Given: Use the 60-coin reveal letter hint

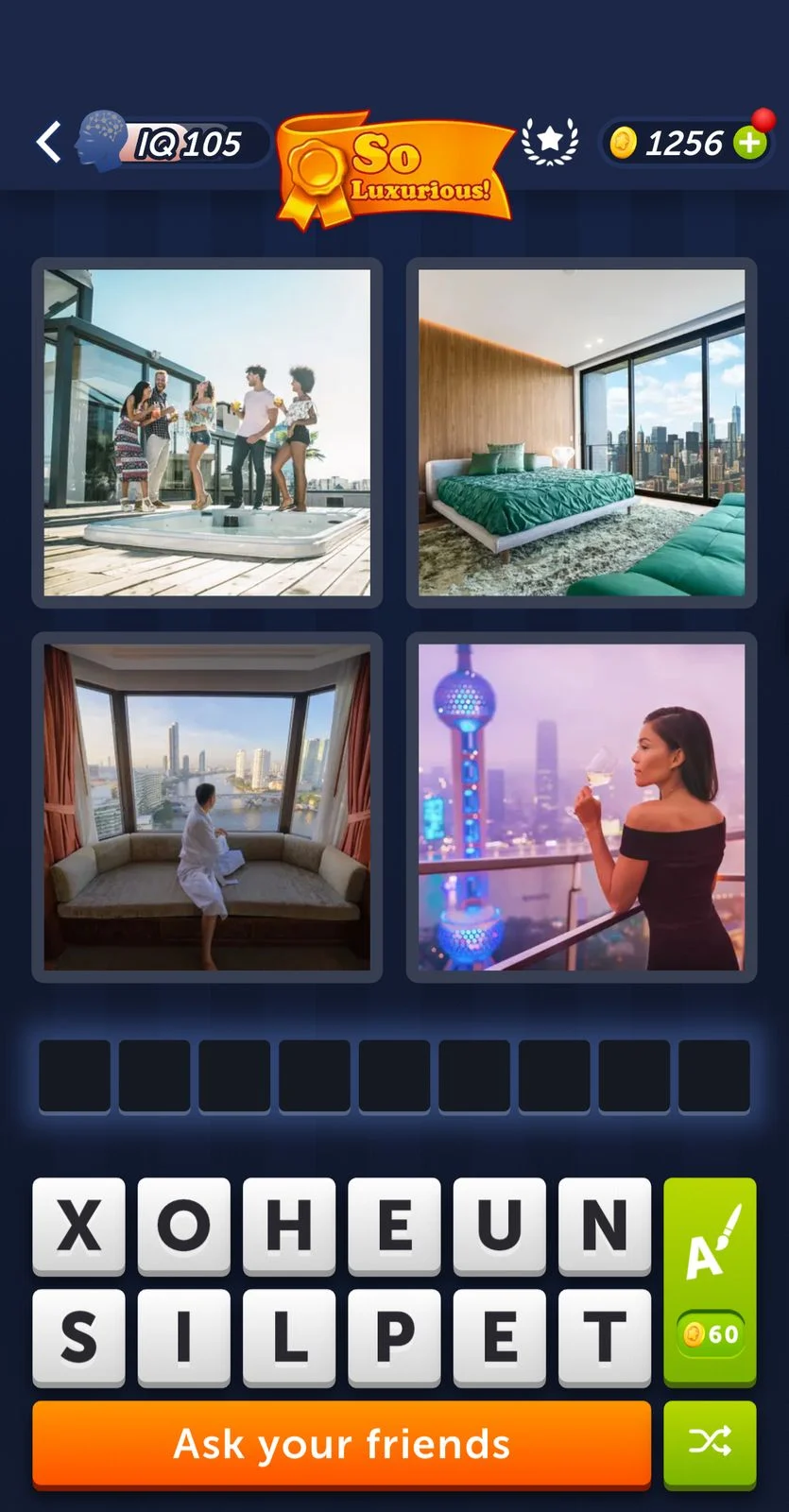Looking at the screenshot, I should click(710, 1280).
